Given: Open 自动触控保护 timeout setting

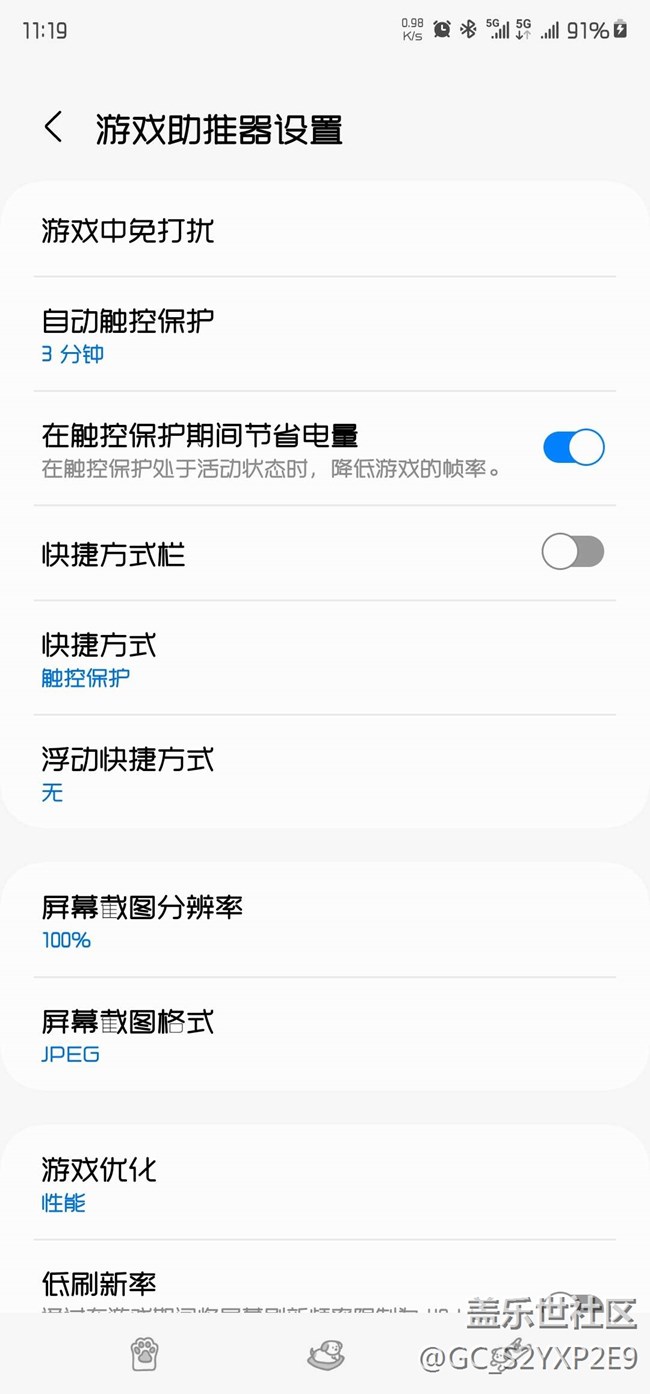Looking at the screenshot, I should [x=325, y=335].
